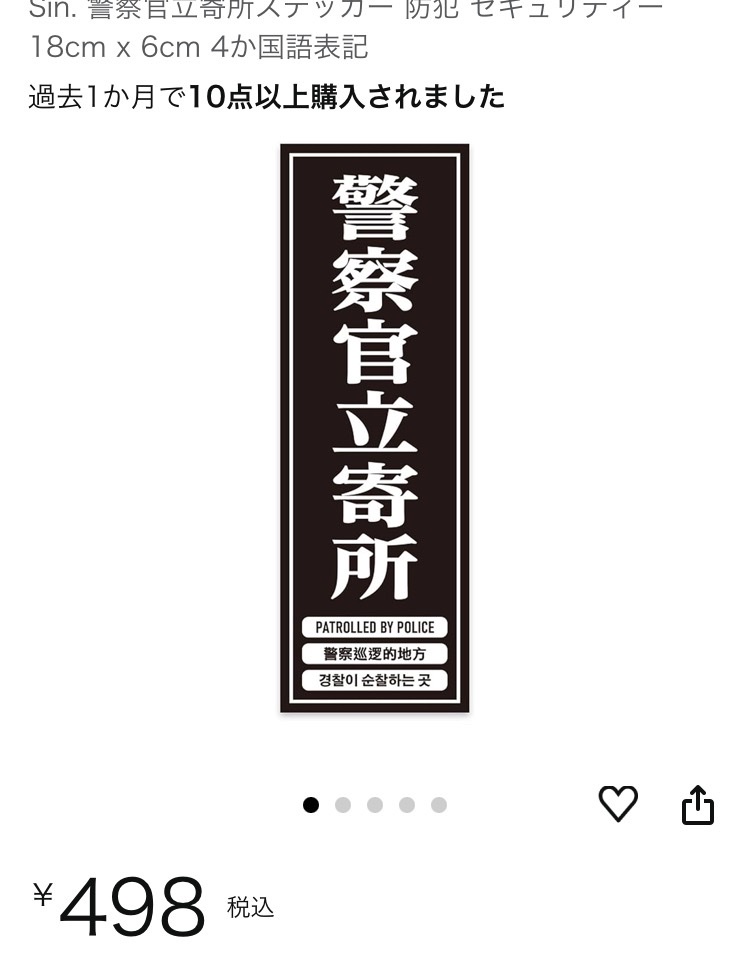Image resolution: width=750 pixels, height=956 pixels.
Task: Open the 警察官立寄所 sticker product image
Action: point(375,428)
